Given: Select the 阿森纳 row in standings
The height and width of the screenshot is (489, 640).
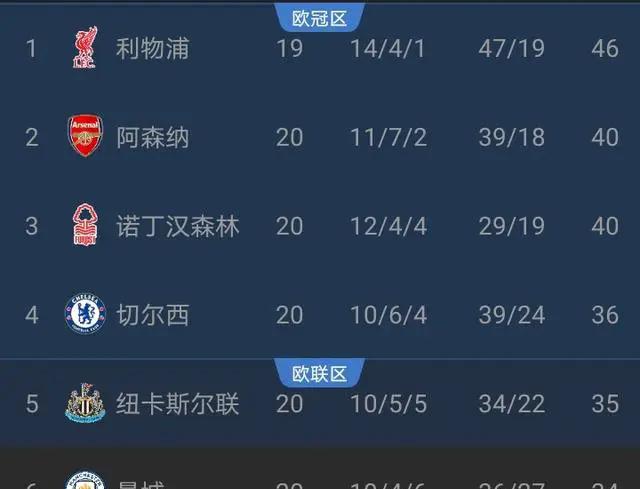Looking at the screenshot, I should coord(152,137).
